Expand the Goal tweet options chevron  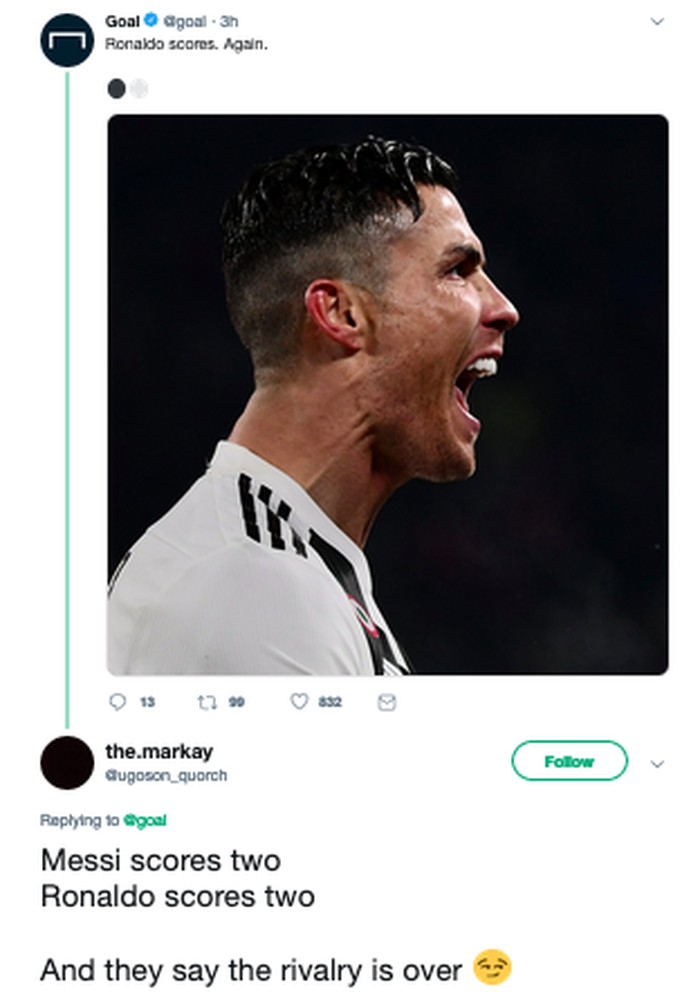pos(657,21)
